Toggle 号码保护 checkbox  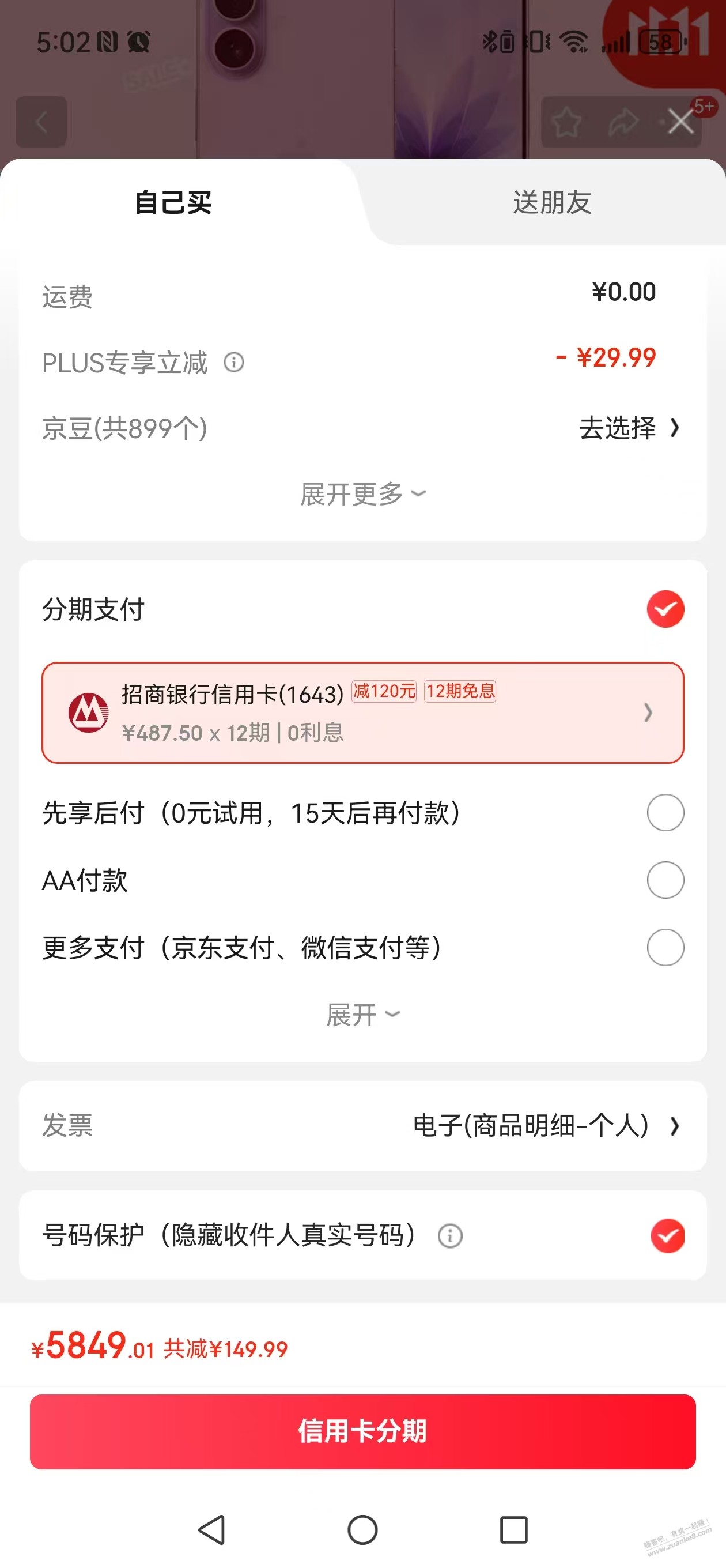[668, 1235]
